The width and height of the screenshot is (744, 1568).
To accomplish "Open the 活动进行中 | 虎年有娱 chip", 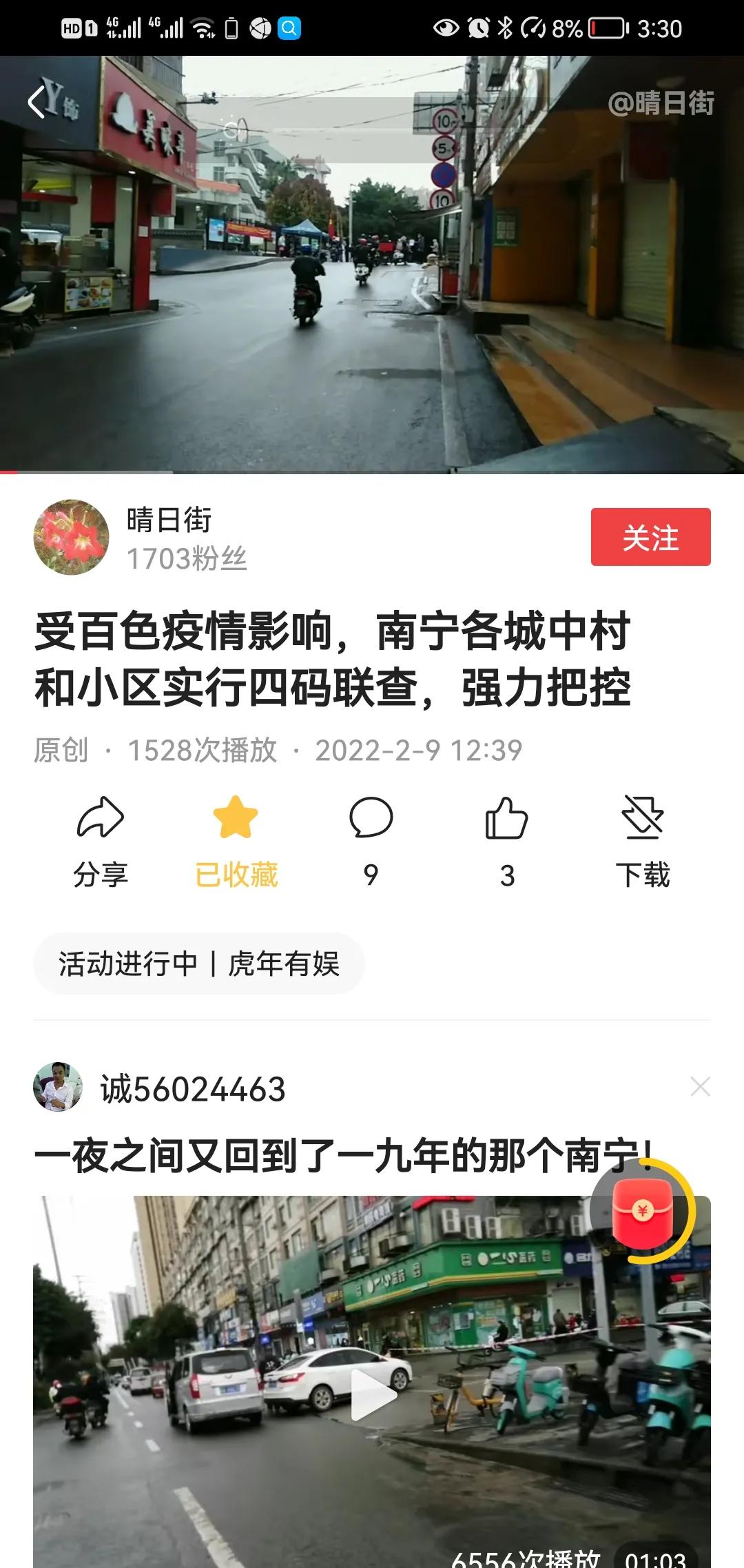I will click(198, 964).
